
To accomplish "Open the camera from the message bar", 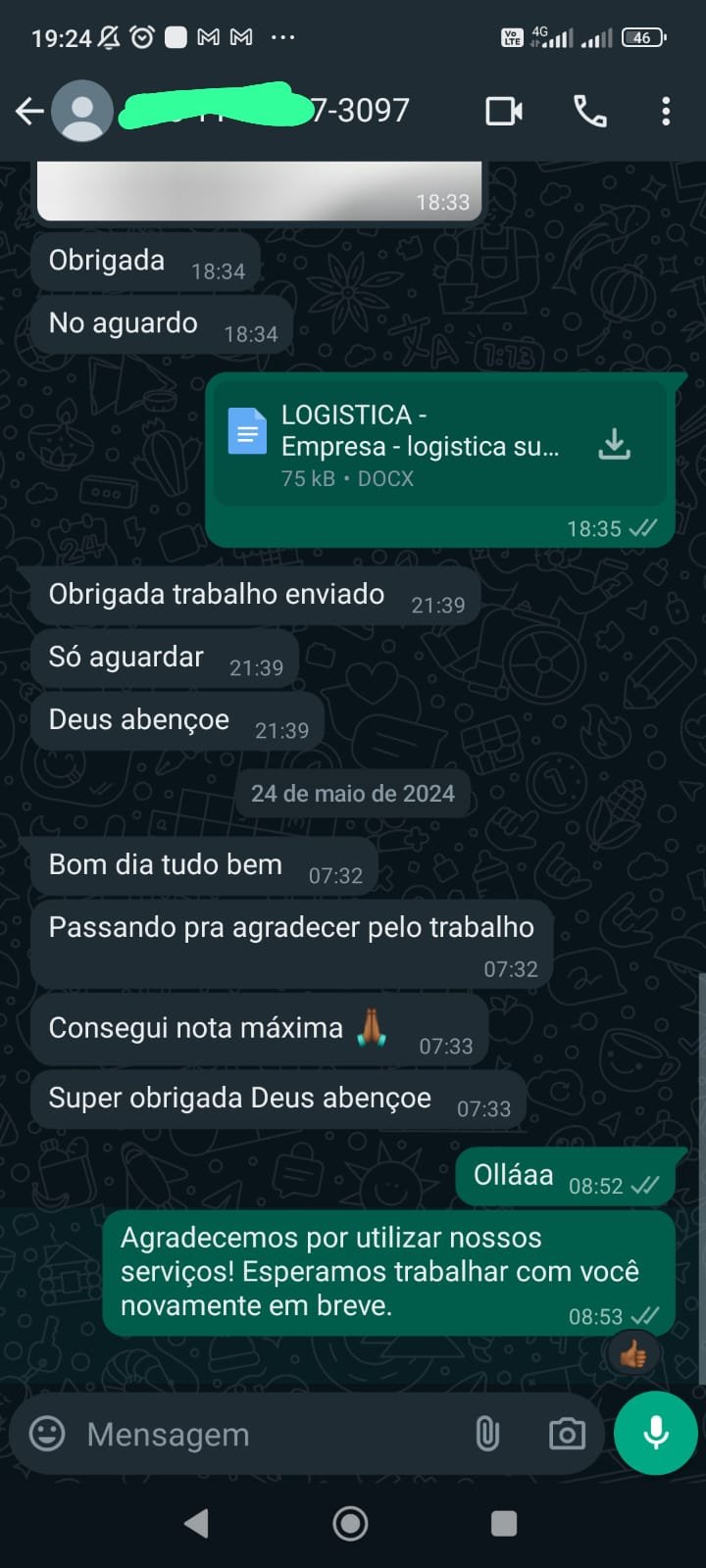I will pos(567,1435).
